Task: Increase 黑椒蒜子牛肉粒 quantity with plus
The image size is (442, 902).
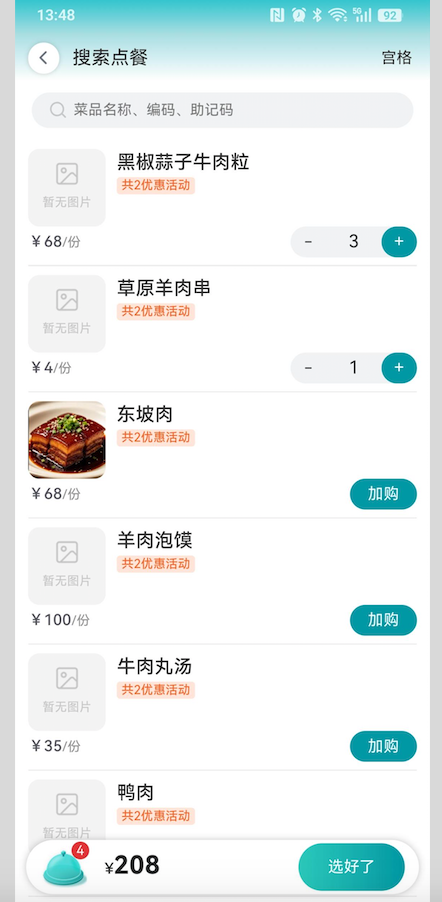Action: point(399,242)
